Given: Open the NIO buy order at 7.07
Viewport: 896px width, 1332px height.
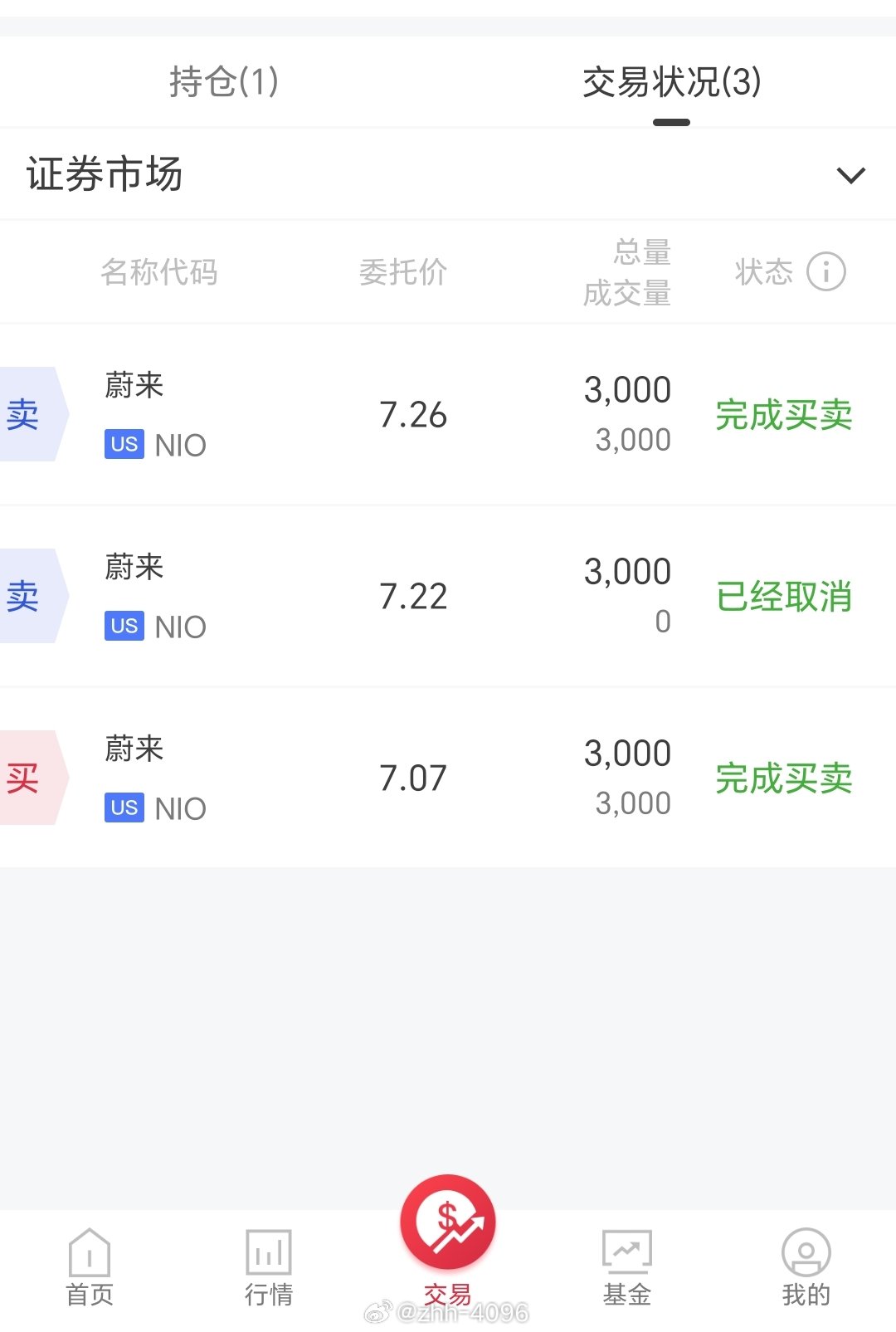Looking at the screenshot, I should pyautogui.click(x=448, y=778).
